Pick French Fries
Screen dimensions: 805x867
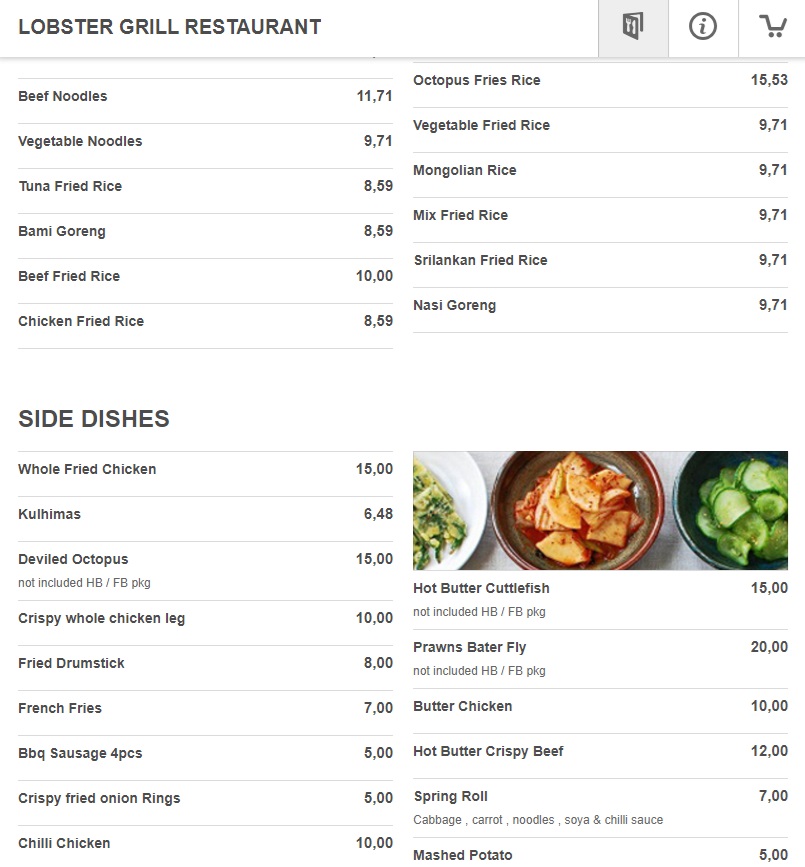(x=60, y=709)
